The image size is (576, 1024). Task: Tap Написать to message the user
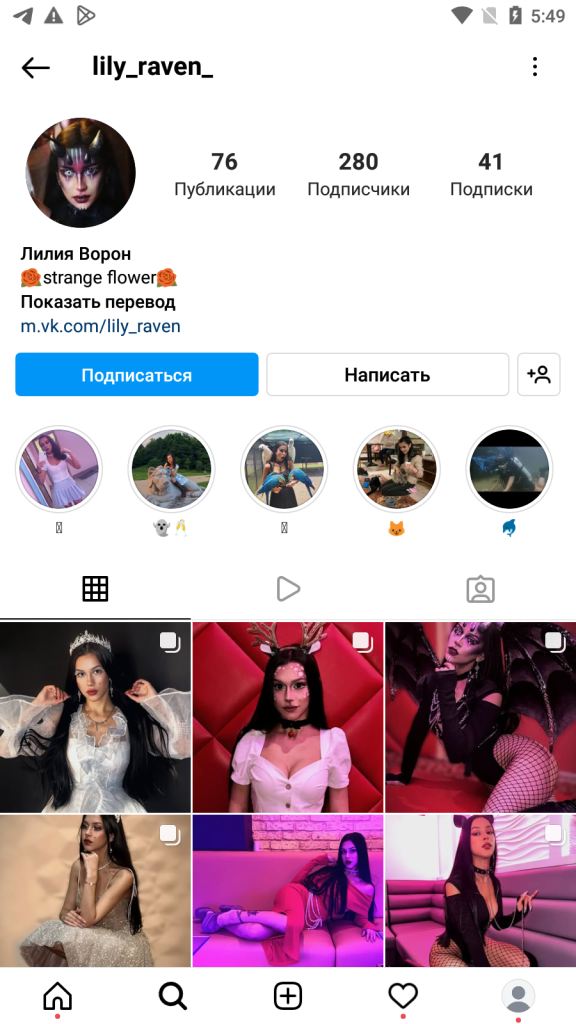point(387,375)
